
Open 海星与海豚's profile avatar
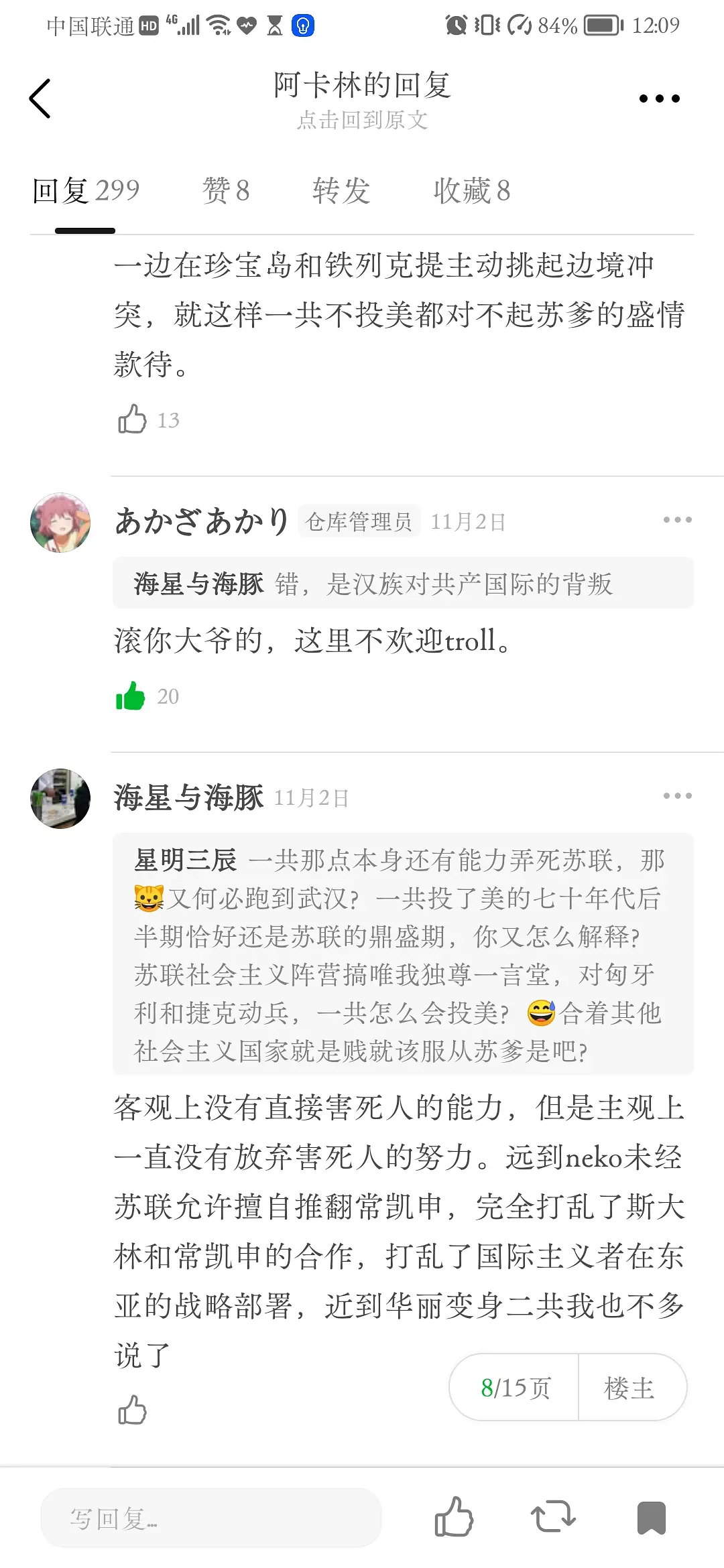(60, 798)
